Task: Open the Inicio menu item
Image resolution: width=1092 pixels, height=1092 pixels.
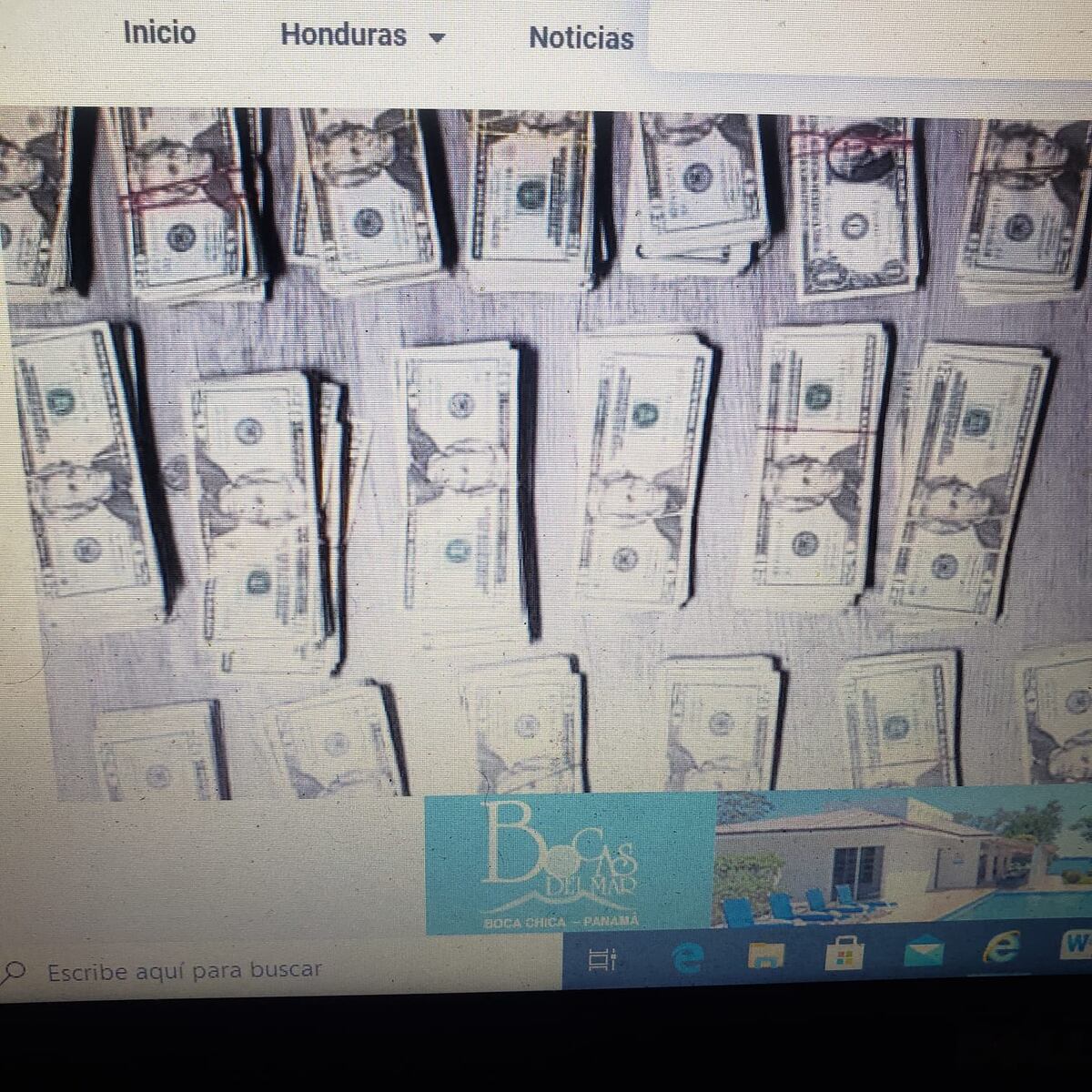Action: pyautogui.click(x=159, y=34)
